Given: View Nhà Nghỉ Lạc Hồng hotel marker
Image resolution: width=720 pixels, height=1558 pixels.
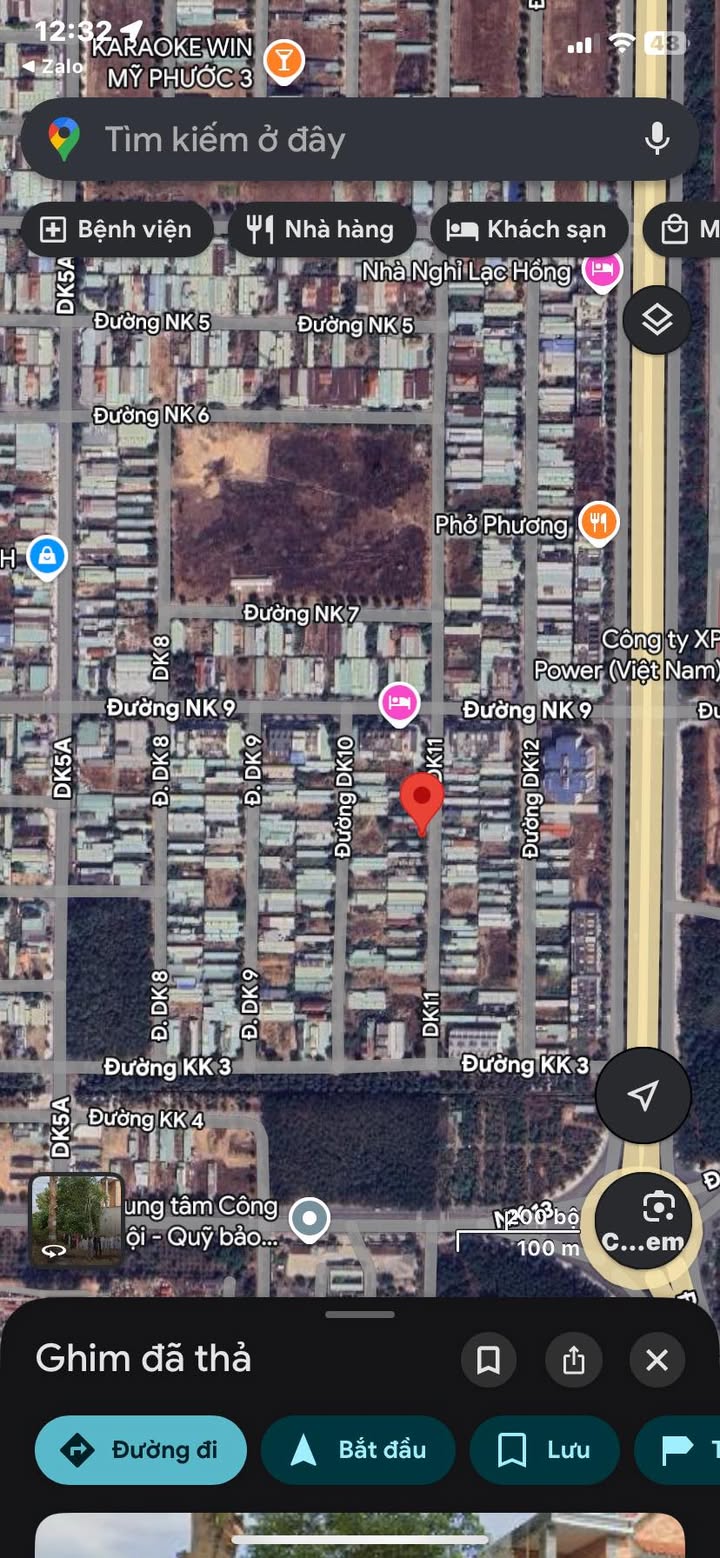Looking at the screenshot, I should point(602,269).
